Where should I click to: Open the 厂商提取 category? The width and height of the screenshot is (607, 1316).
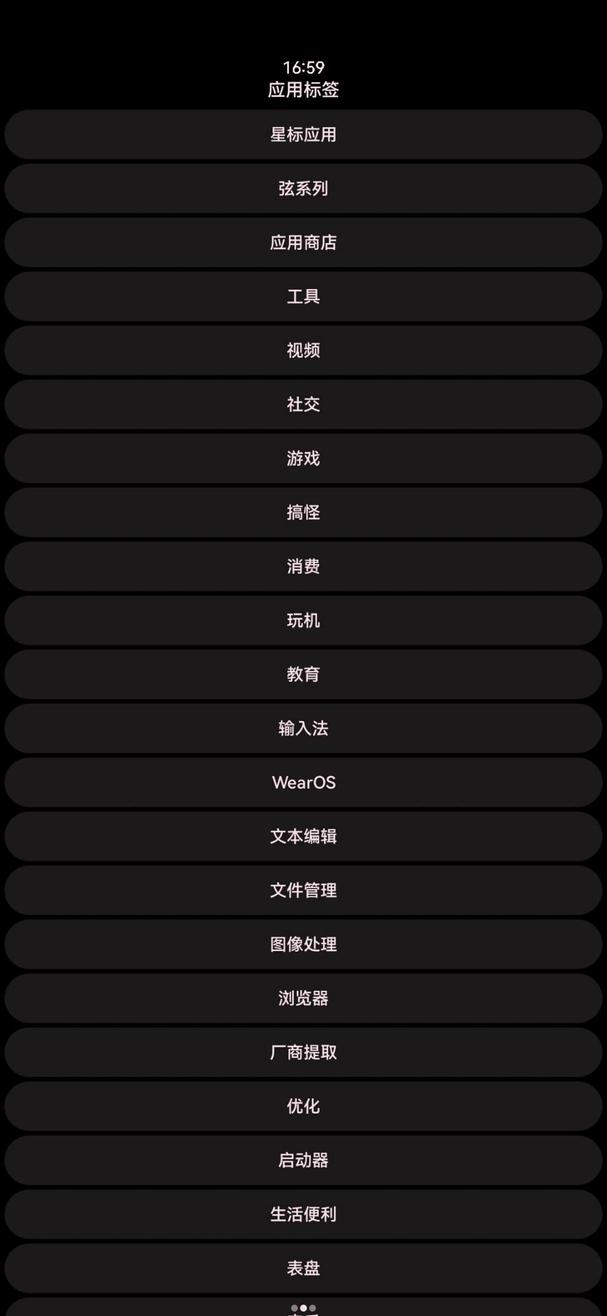coord(303,1052)
